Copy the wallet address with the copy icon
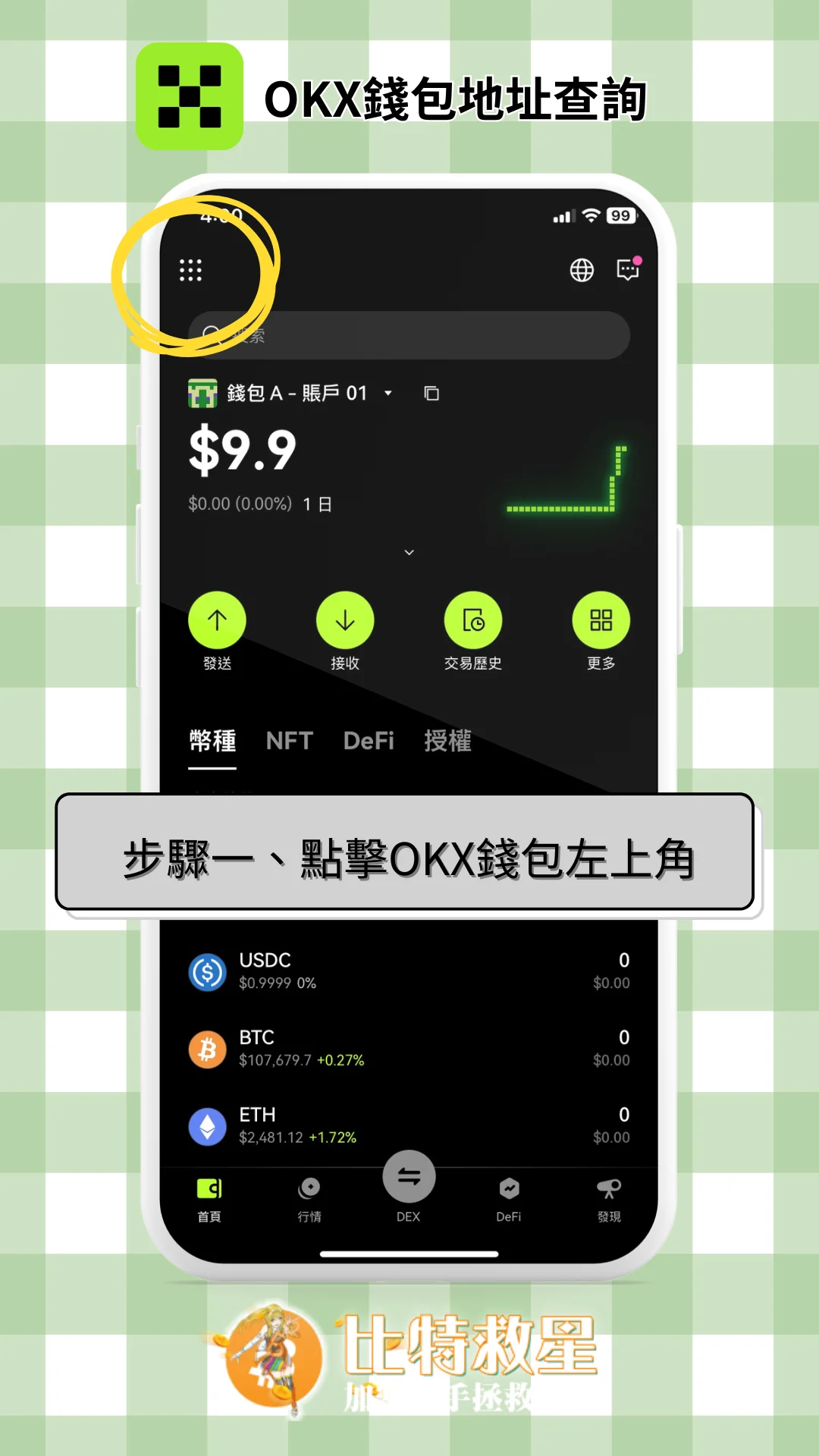819x1456 pixels. click(431, 394)
